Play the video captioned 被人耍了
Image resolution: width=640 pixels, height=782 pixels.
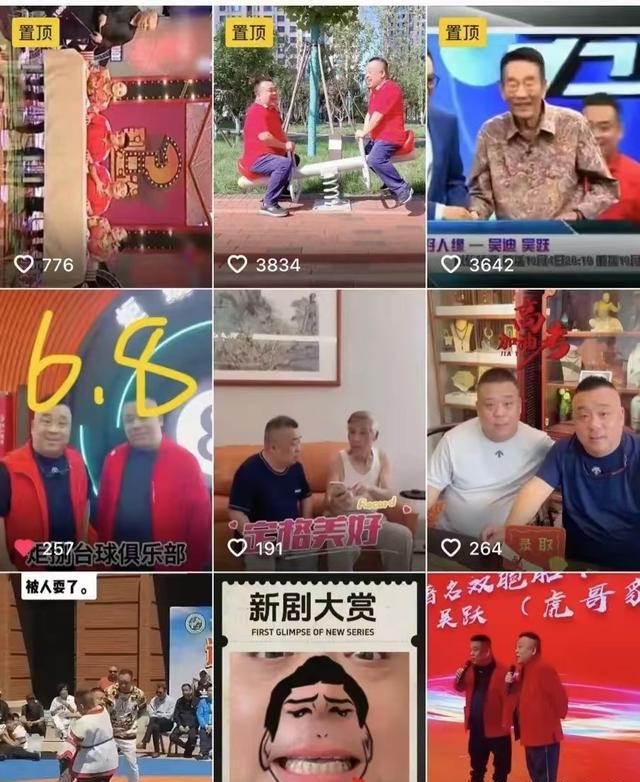coord(105,680)
